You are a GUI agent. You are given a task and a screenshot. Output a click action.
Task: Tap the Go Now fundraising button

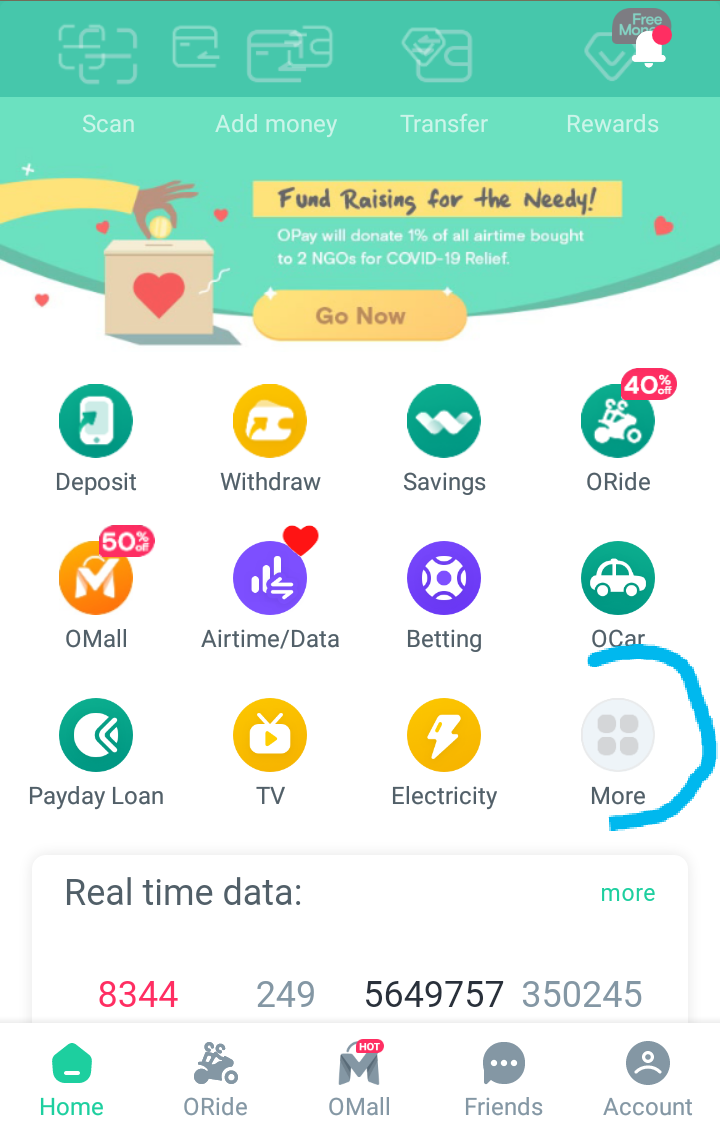(x=360, y=316)
